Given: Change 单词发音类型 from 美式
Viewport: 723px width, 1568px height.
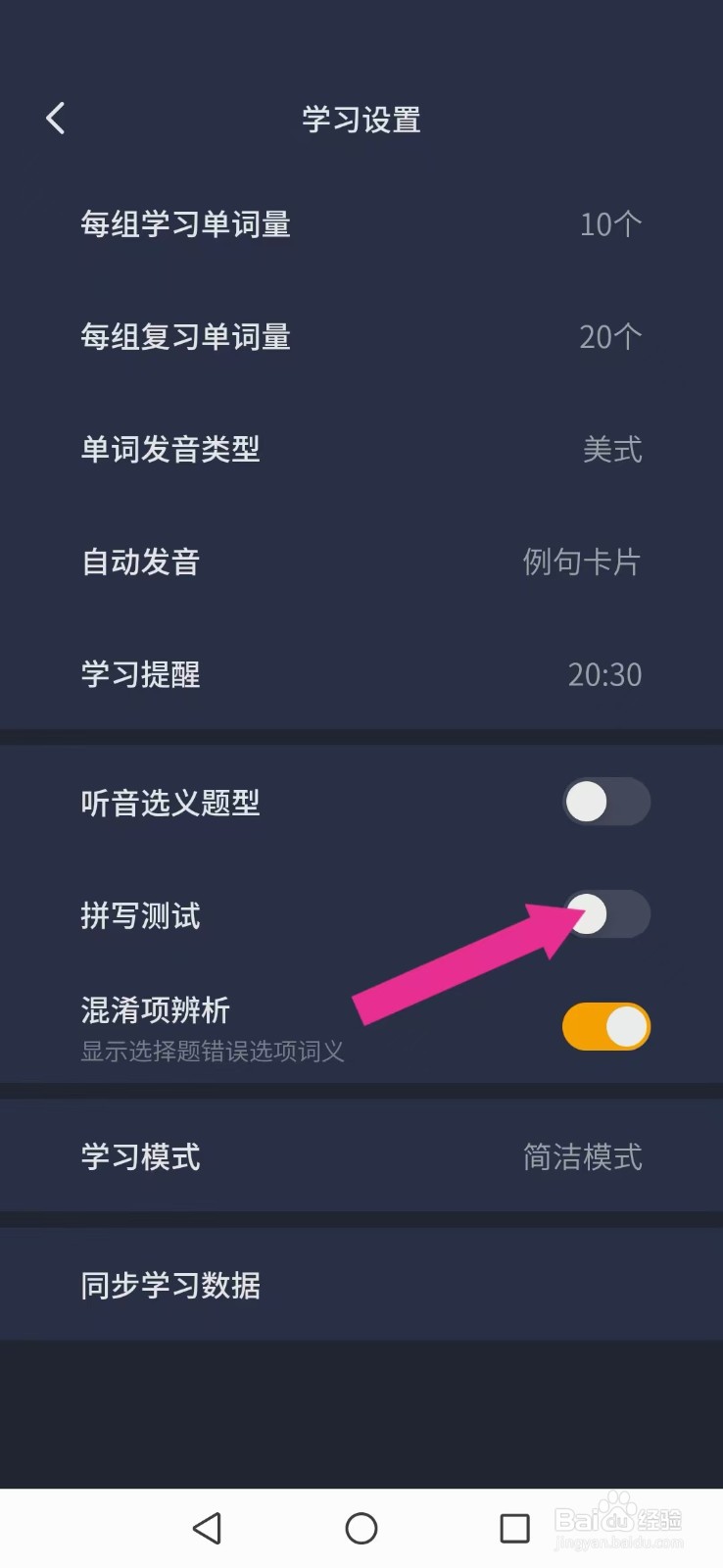Looking at the screenshot, I should (x=361, y=449).
